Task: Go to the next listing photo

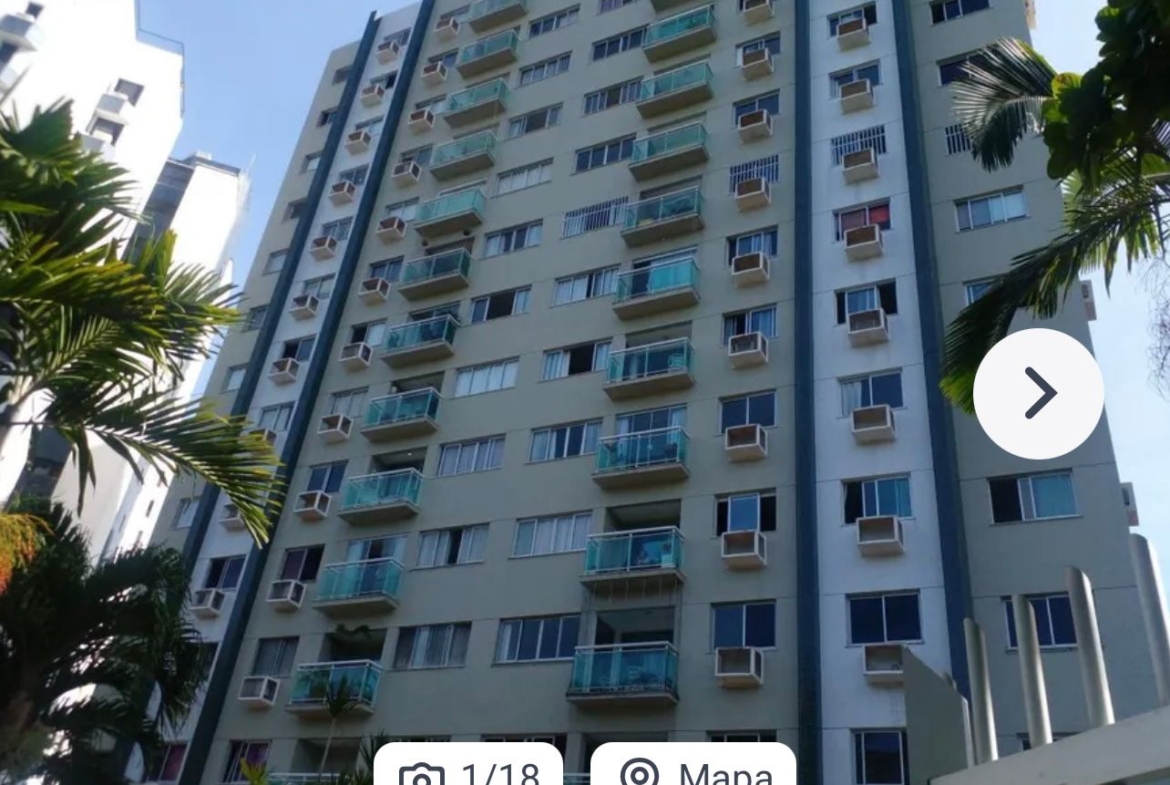Action: tap(1038, 393)
